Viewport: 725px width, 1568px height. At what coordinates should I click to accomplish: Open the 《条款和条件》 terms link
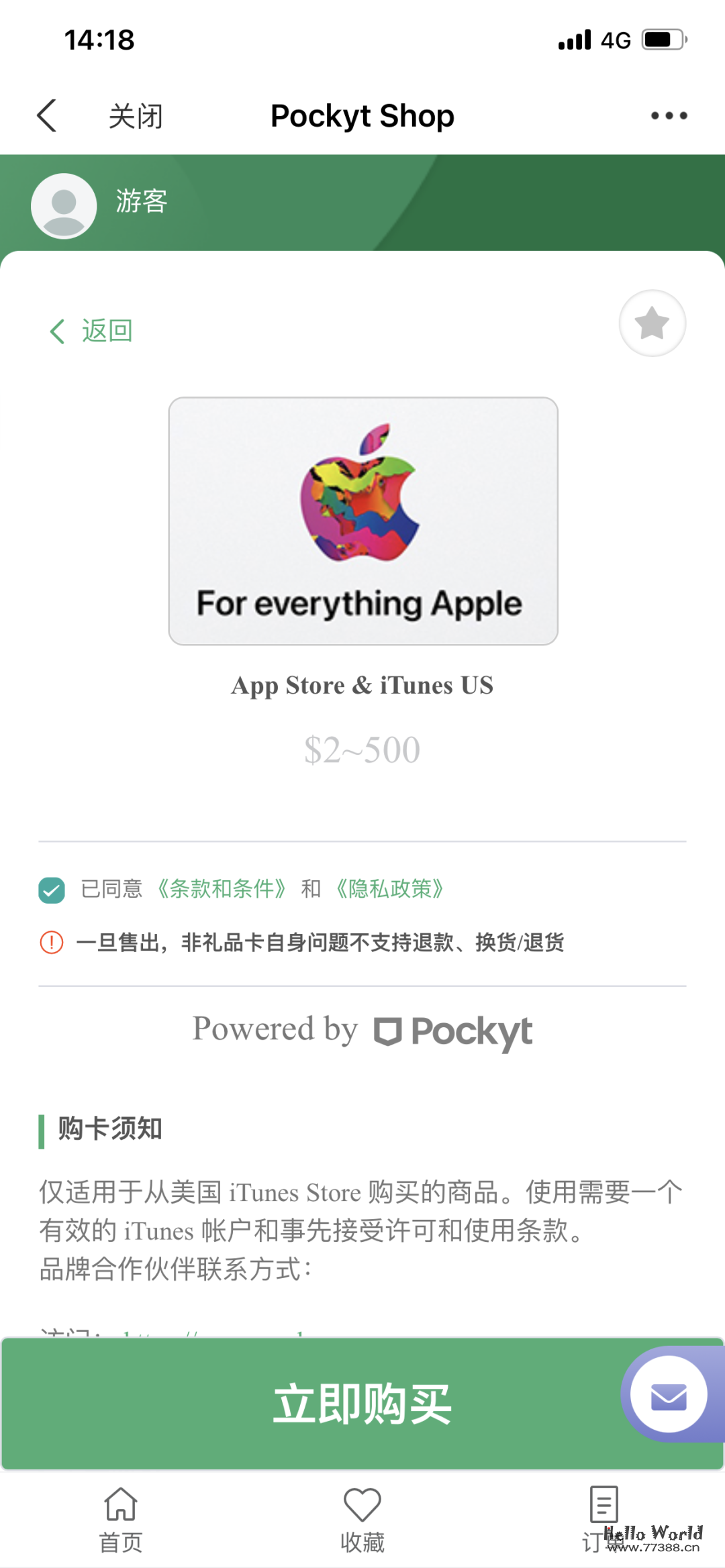[x=220, y=890]
